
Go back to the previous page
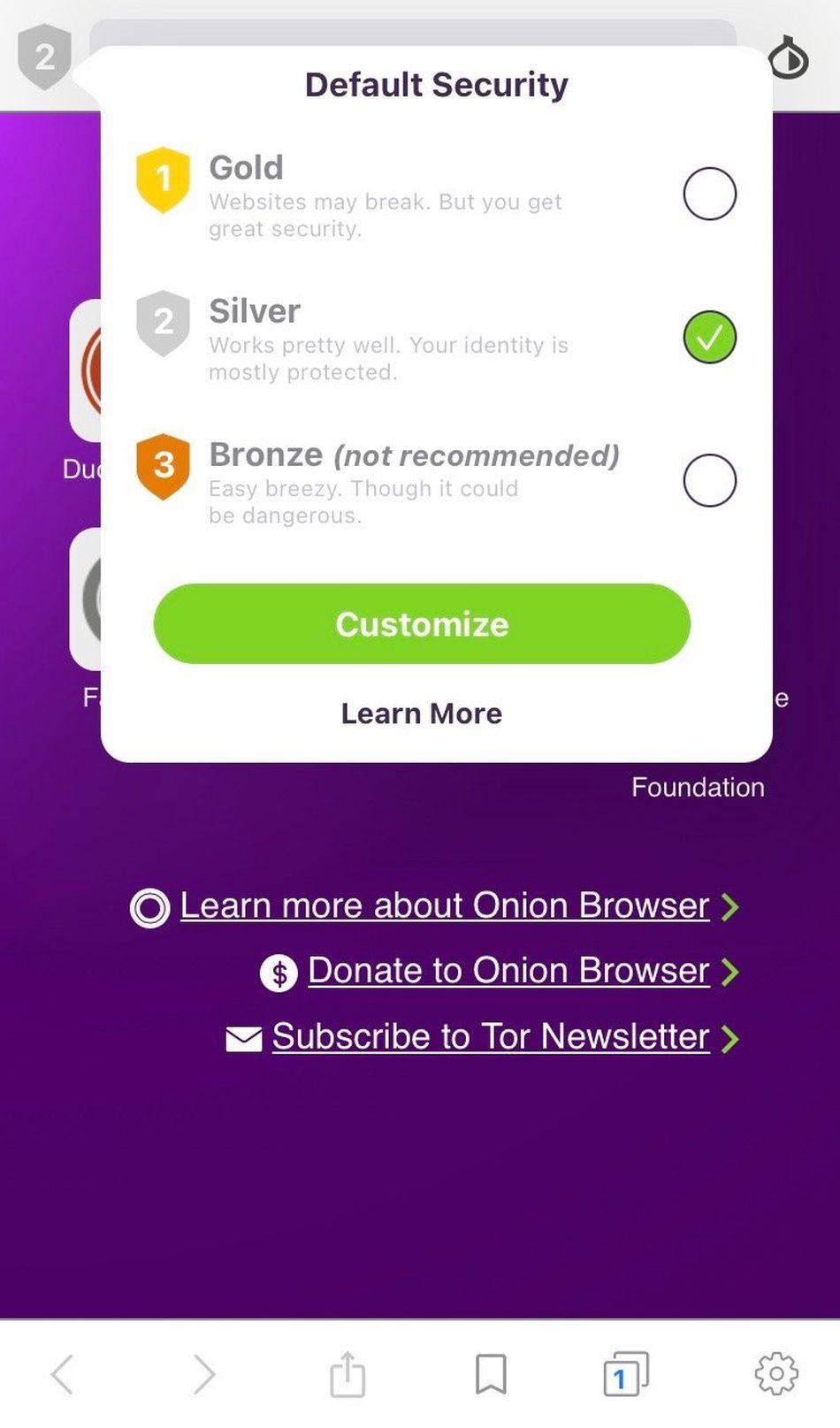click(x=62, y=1374)
